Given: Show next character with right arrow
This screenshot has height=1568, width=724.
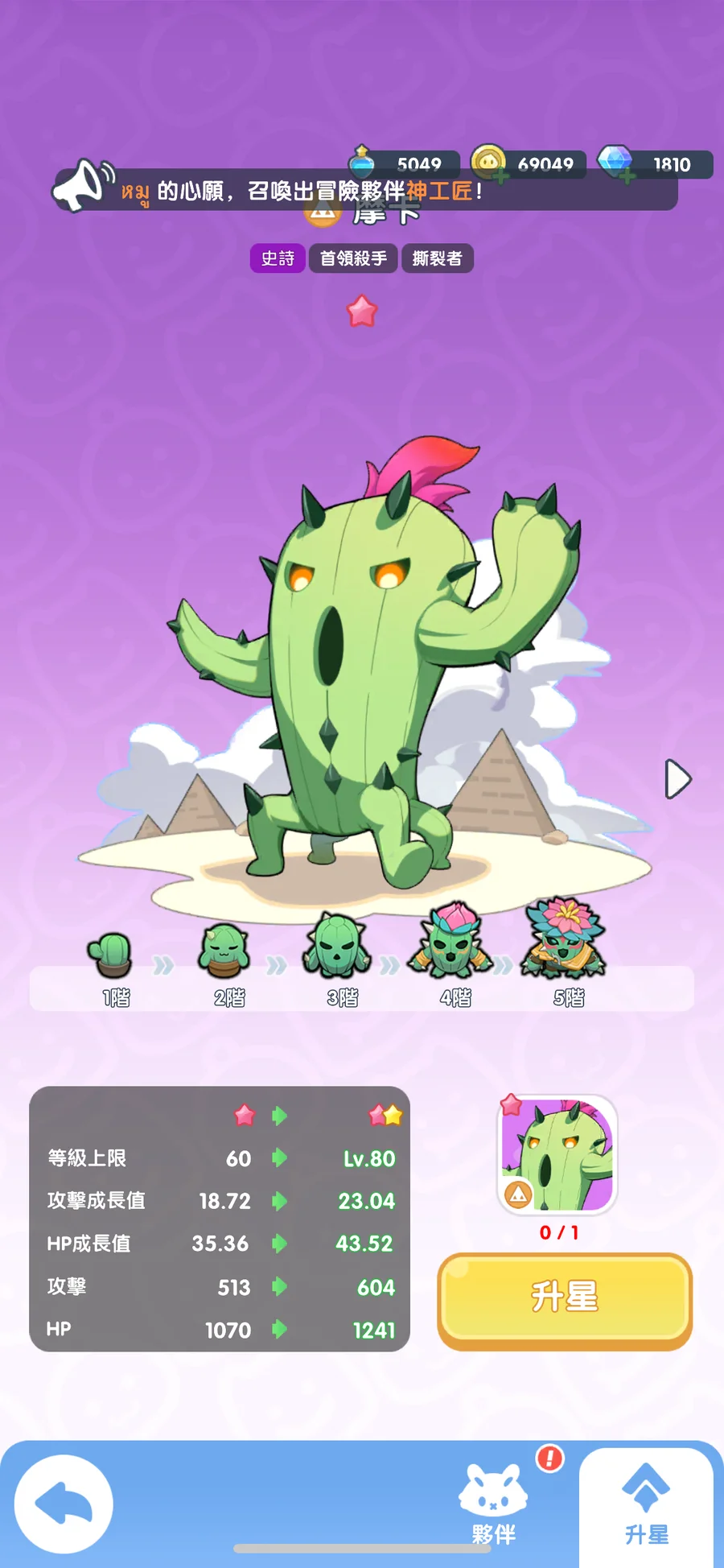Looking at the screenshot, I should pyautogui.click(x=677, y=779).
